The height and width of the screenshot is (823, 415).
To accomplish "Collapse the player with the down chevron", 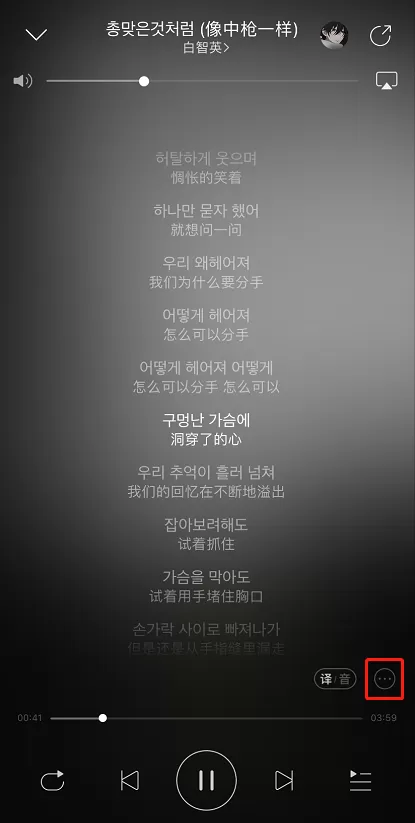I will click(36, 35).
